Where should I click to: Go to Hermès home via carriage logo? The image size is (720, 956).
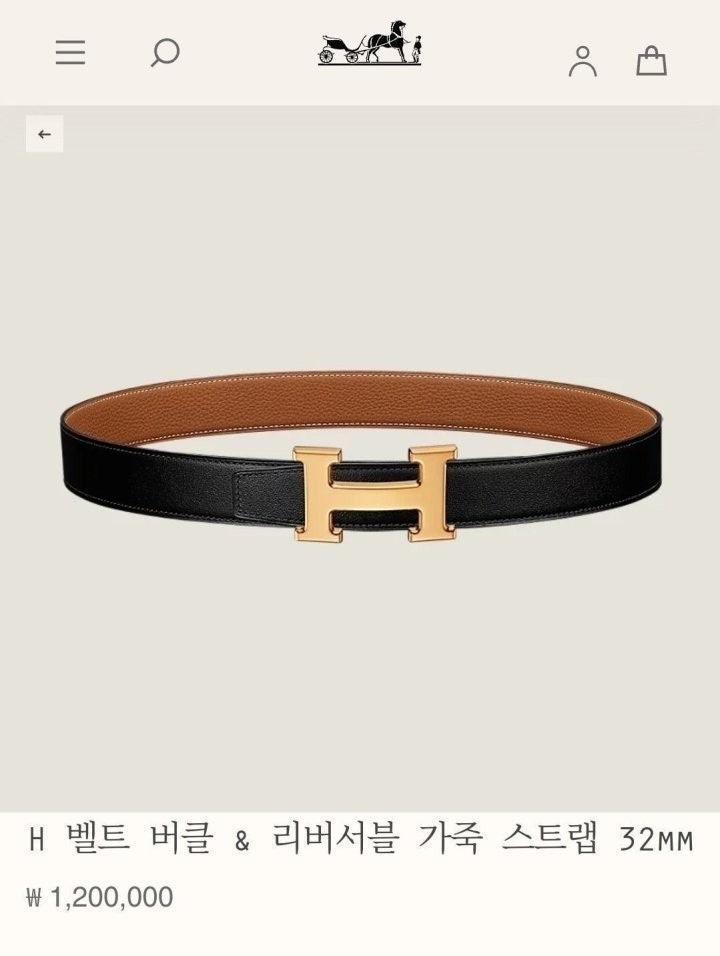(370, 43)
